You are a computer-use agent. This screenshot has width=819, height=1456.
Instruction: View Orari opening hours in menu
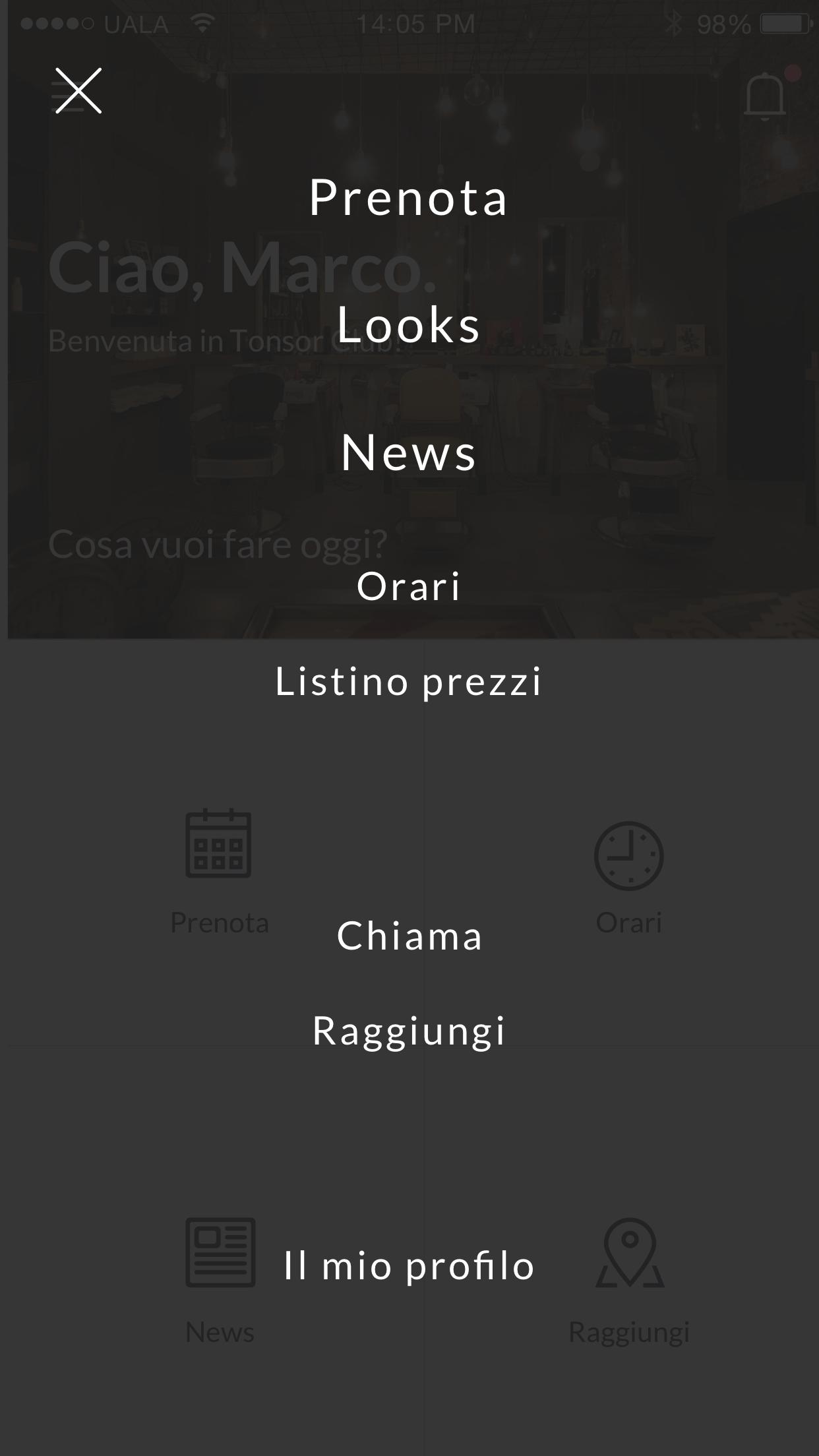pos(409,586)
